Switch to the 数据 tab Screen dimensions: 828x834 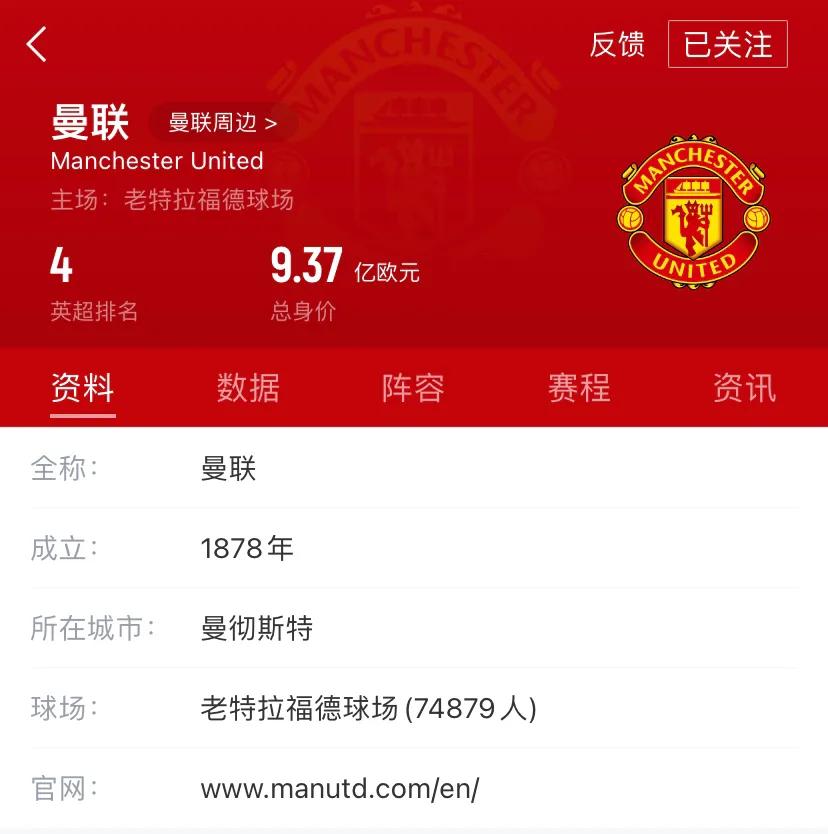tap(247, 388)
